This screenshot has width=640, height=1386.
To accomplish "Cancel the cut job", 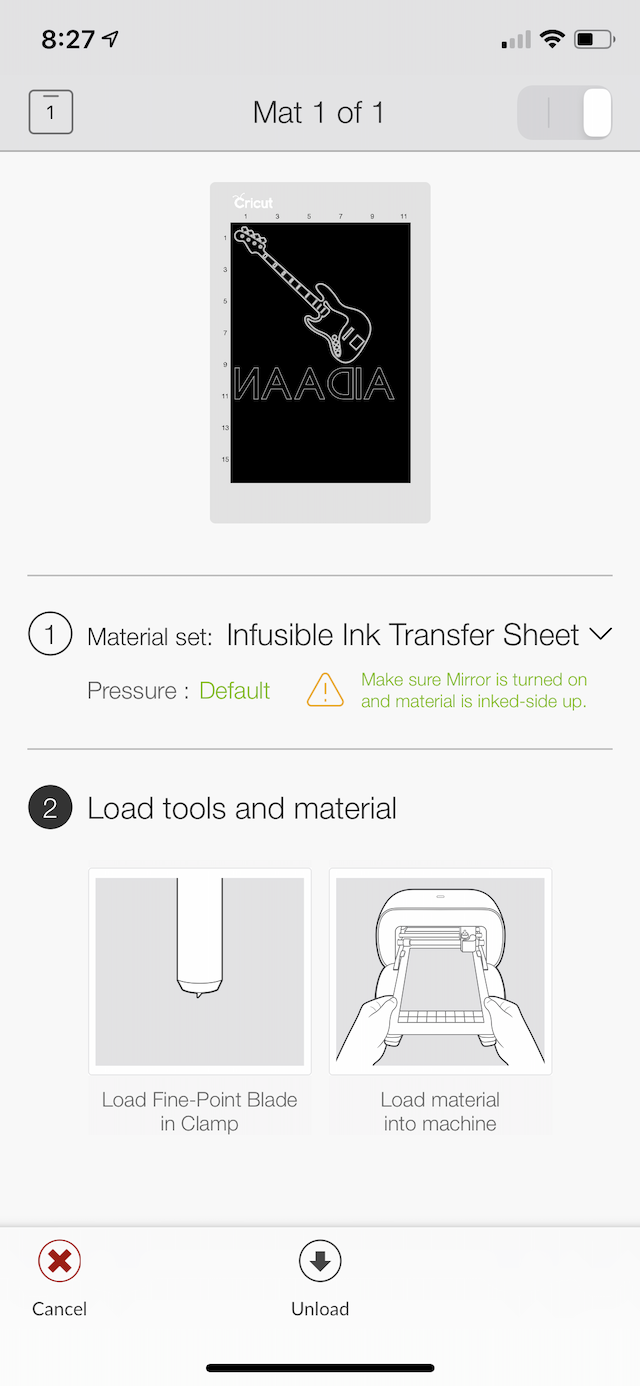I will coord(59,1278).
